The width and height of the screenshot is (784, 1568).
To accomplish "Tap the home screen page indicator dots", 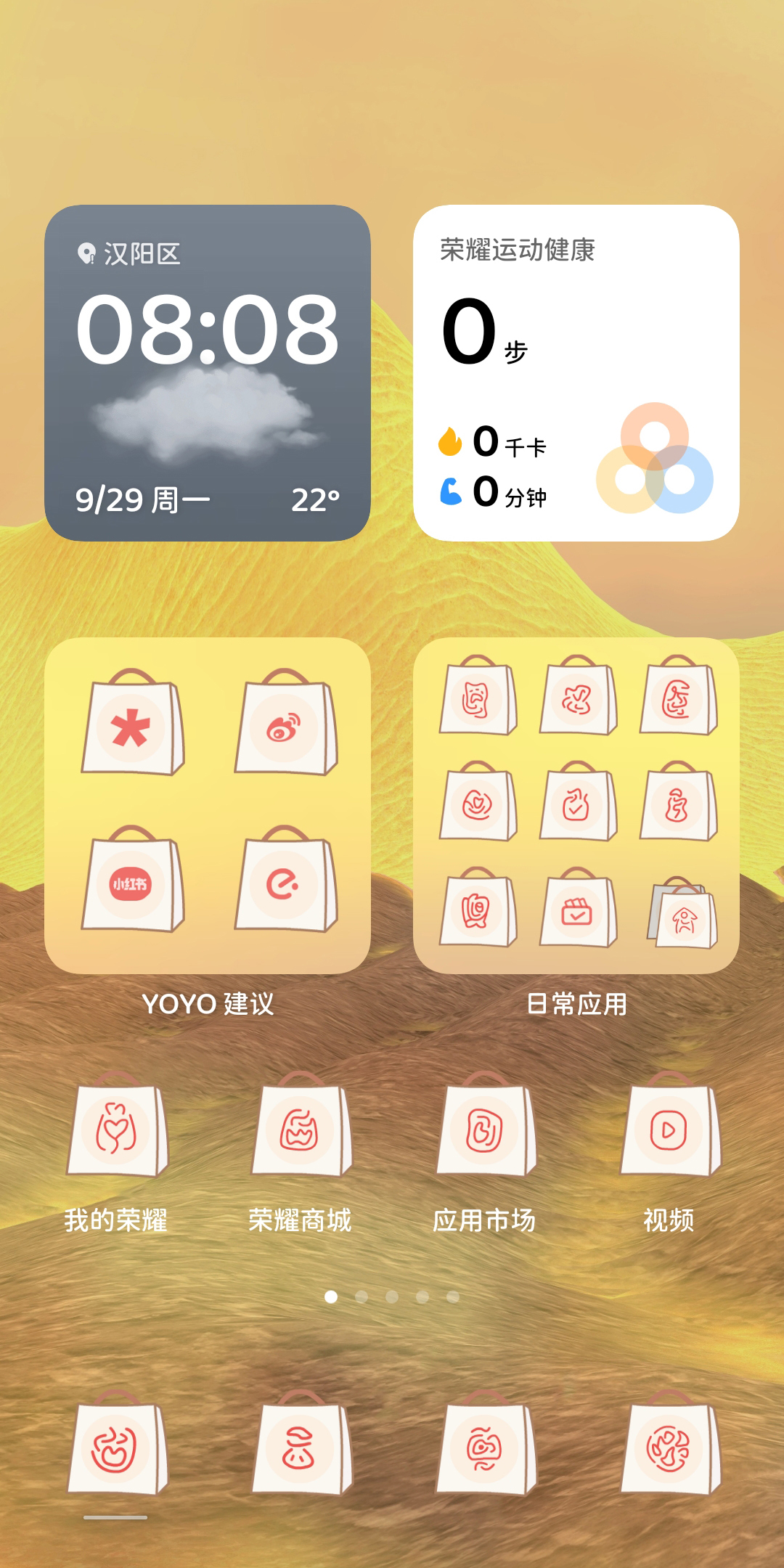I will click(x=392, y=1297).
